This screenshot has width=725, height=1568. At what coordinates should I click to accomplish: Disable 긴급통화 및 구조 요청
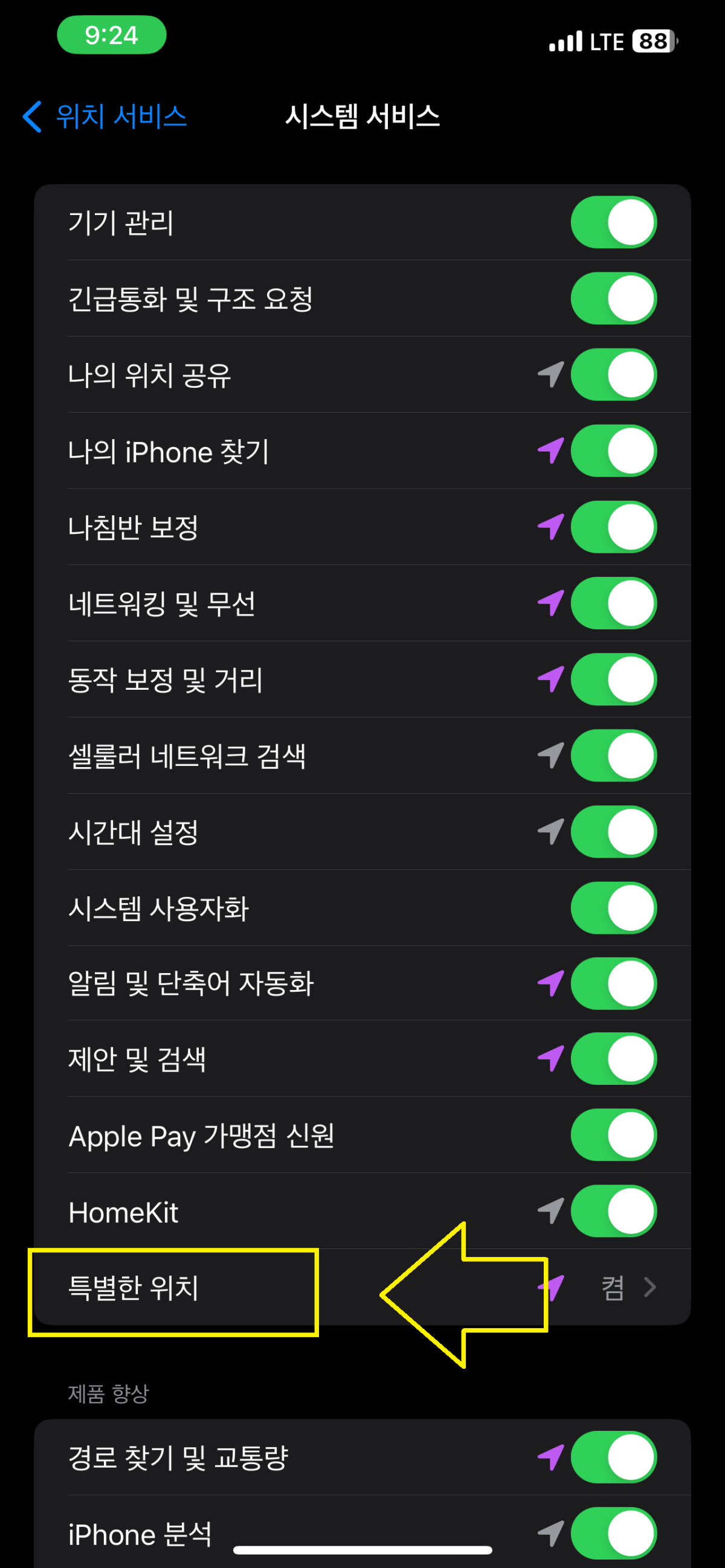[x=614, y=299]
